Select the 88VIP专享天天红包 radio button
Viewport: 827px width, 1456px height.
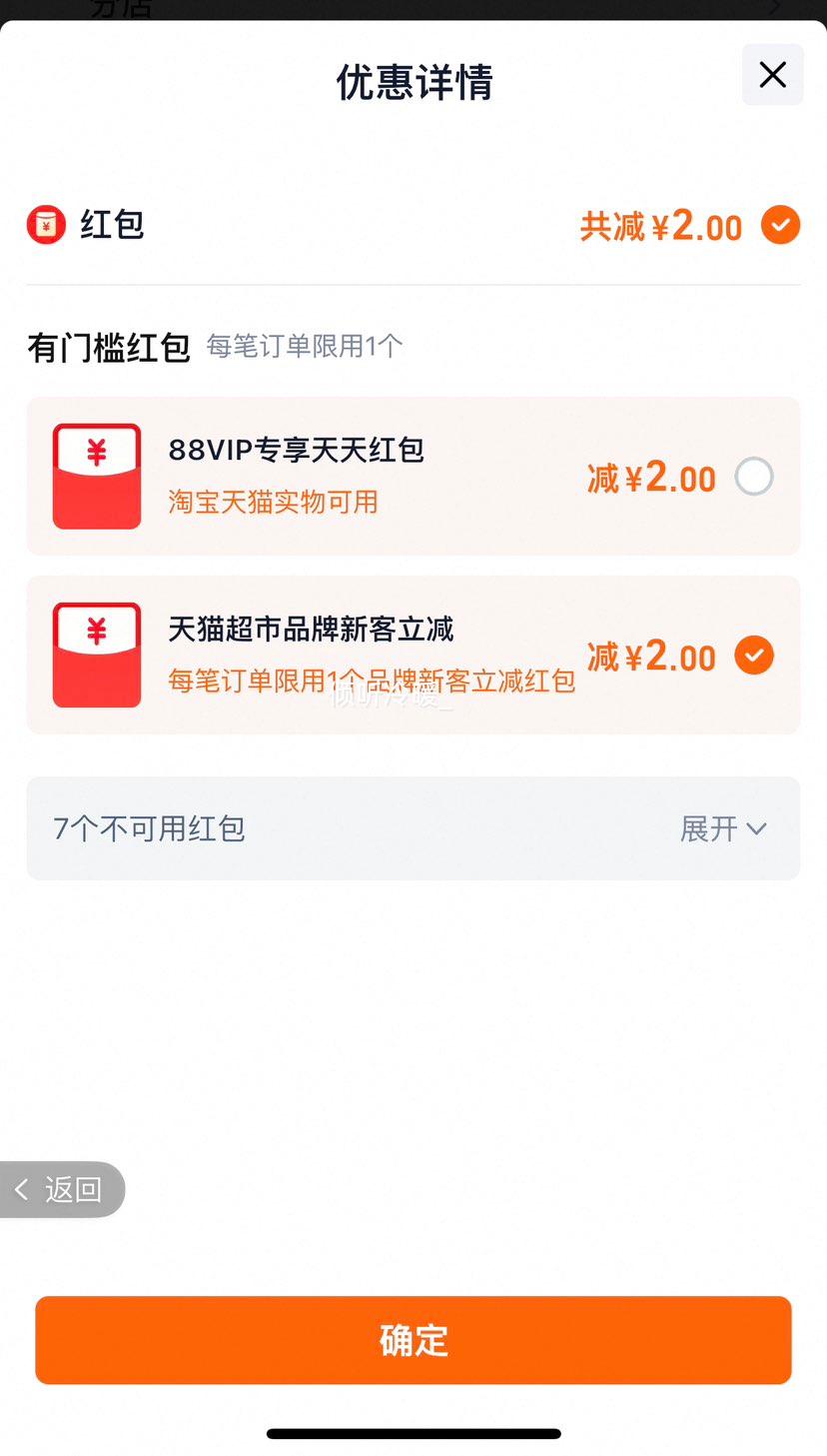(x=754, y=477)
